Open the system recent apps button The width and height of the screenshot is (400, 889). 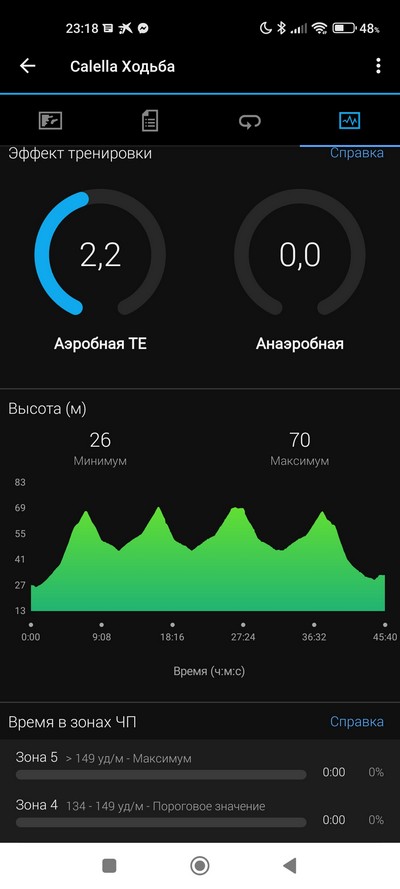click(x=109, y=865)
